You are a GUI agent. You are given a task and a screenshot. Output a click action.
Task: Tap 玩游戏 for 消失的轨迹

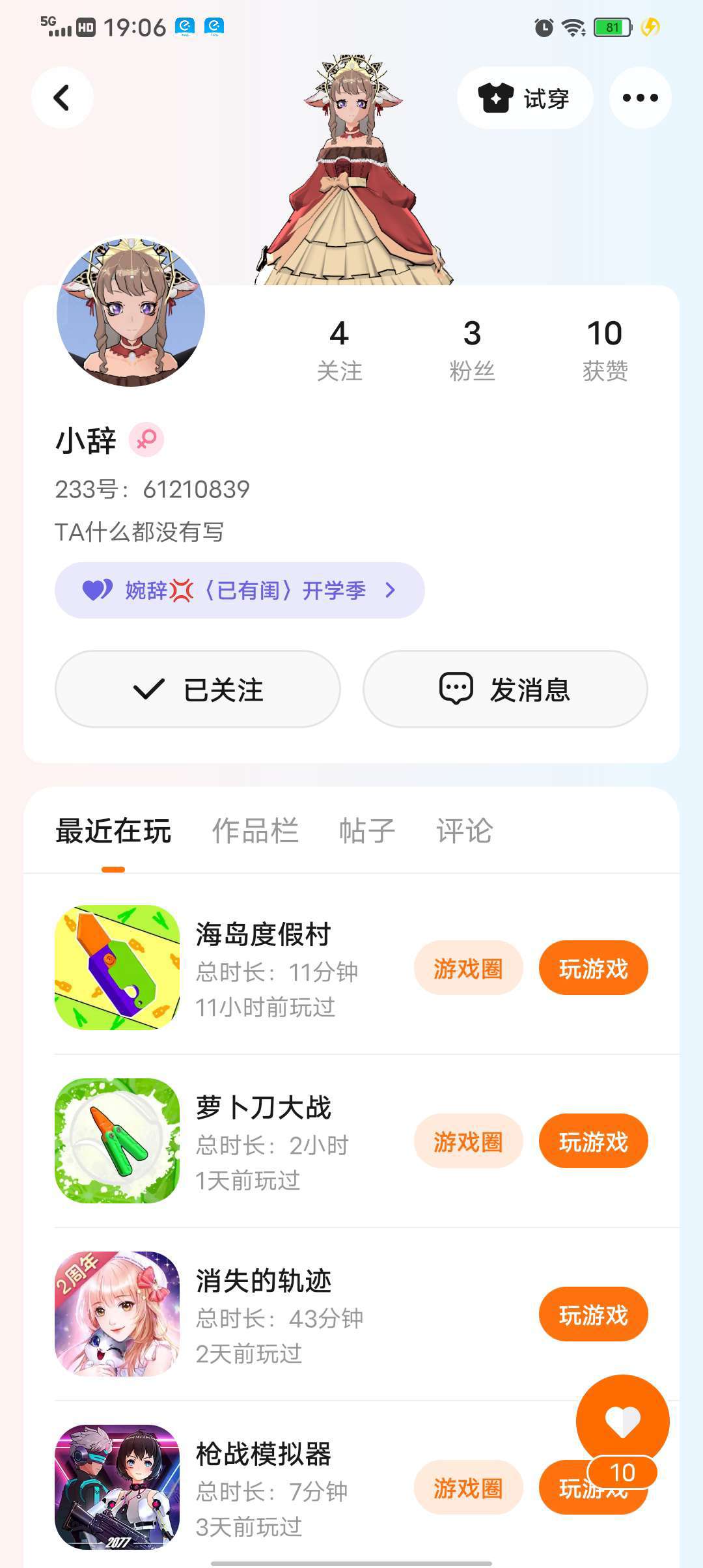(x=593, y=1314)
